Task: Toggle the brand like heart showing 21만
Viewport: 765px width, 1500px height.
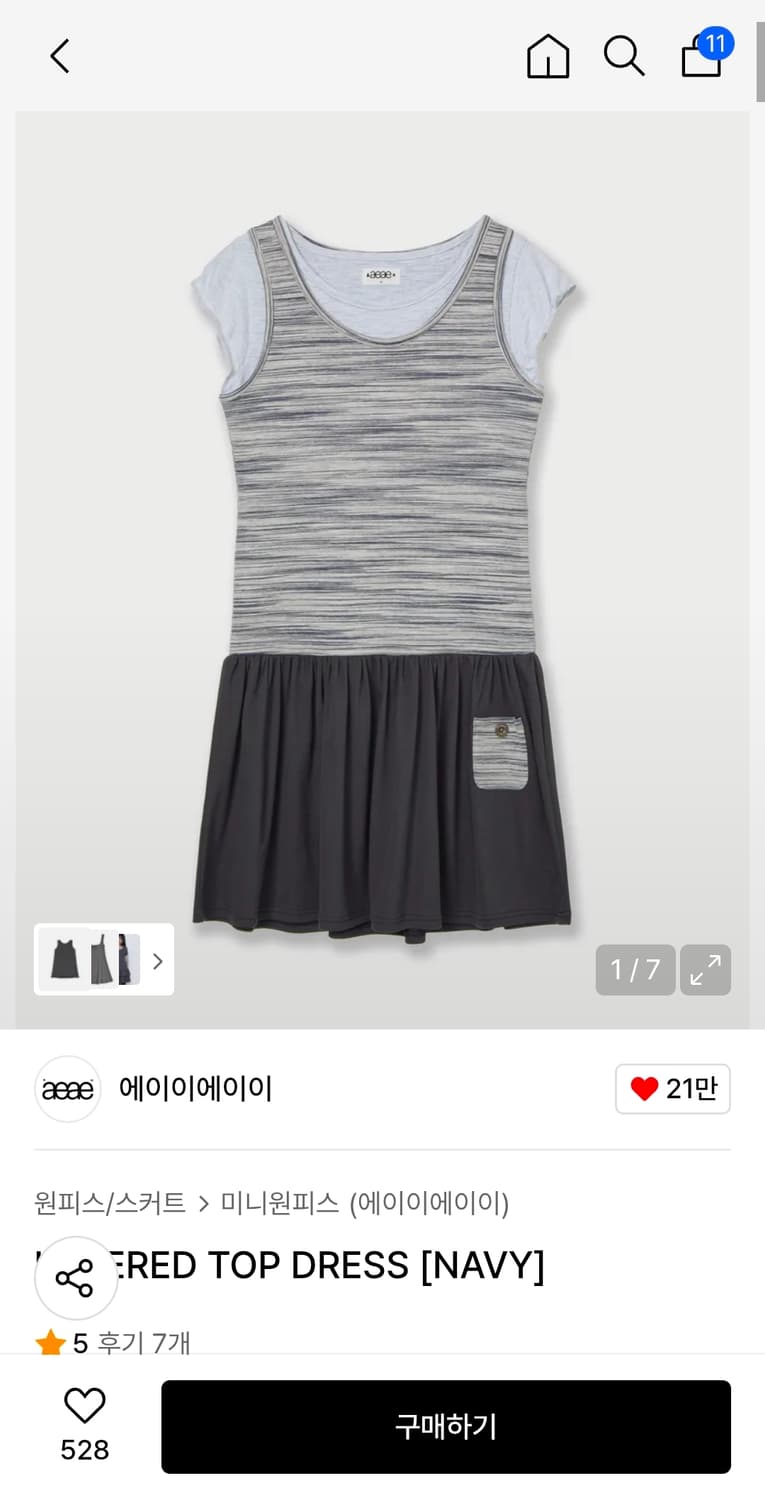Action: pyautogui.click(x=672, y=1089)
